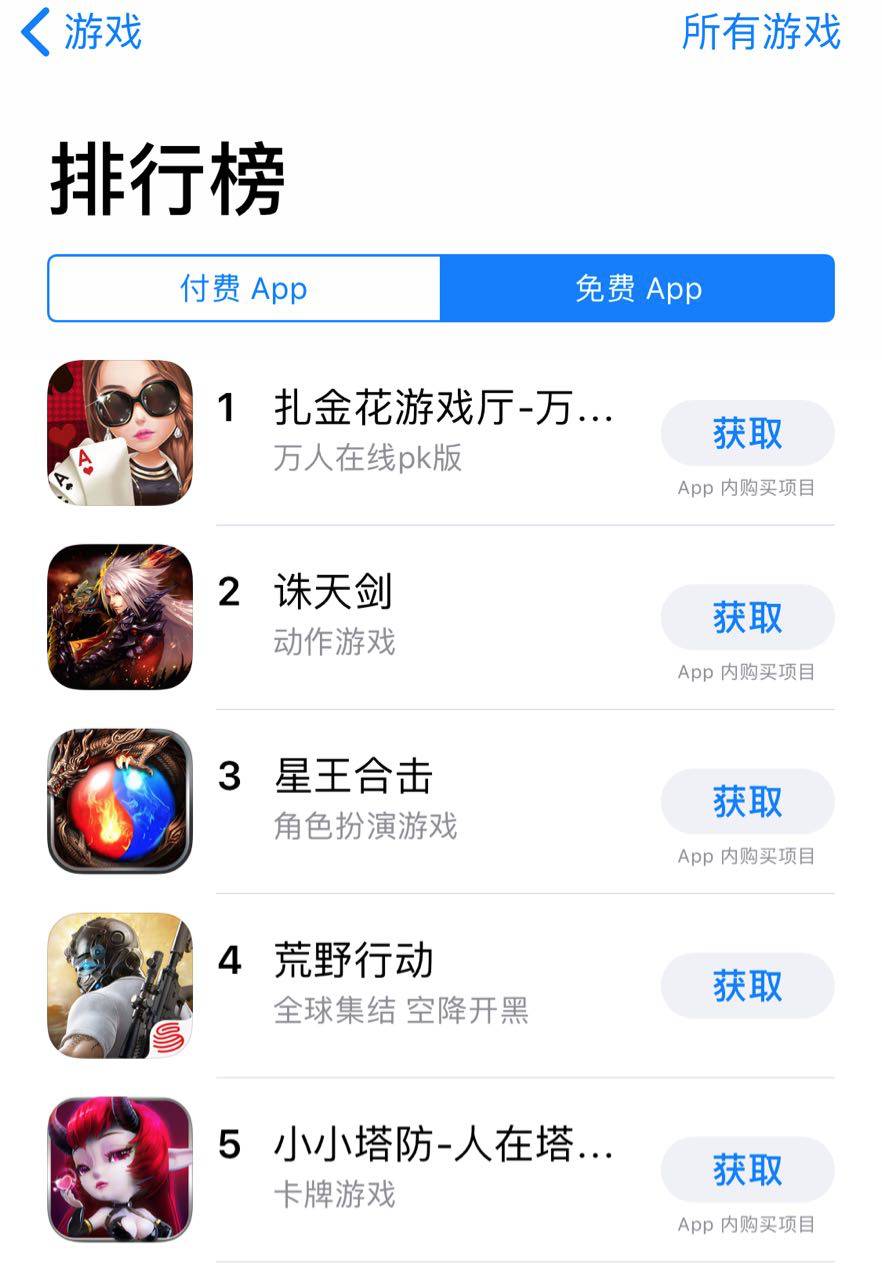Image resolution: width=882 pixels, height=1280 pixels.
Task: Download 星王合击 with 获取 button
Action: [x=747, y=802]
